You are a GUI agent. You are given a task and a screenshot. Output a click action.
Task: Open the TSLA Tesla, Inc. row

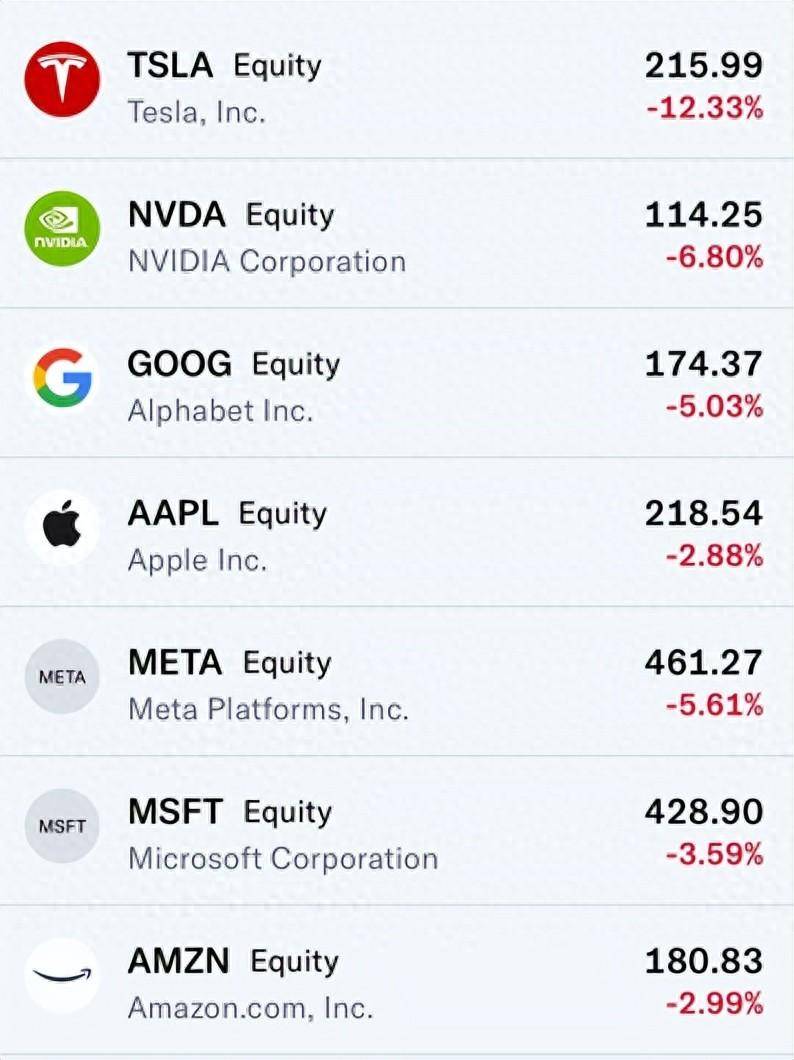tap(396, 87)
